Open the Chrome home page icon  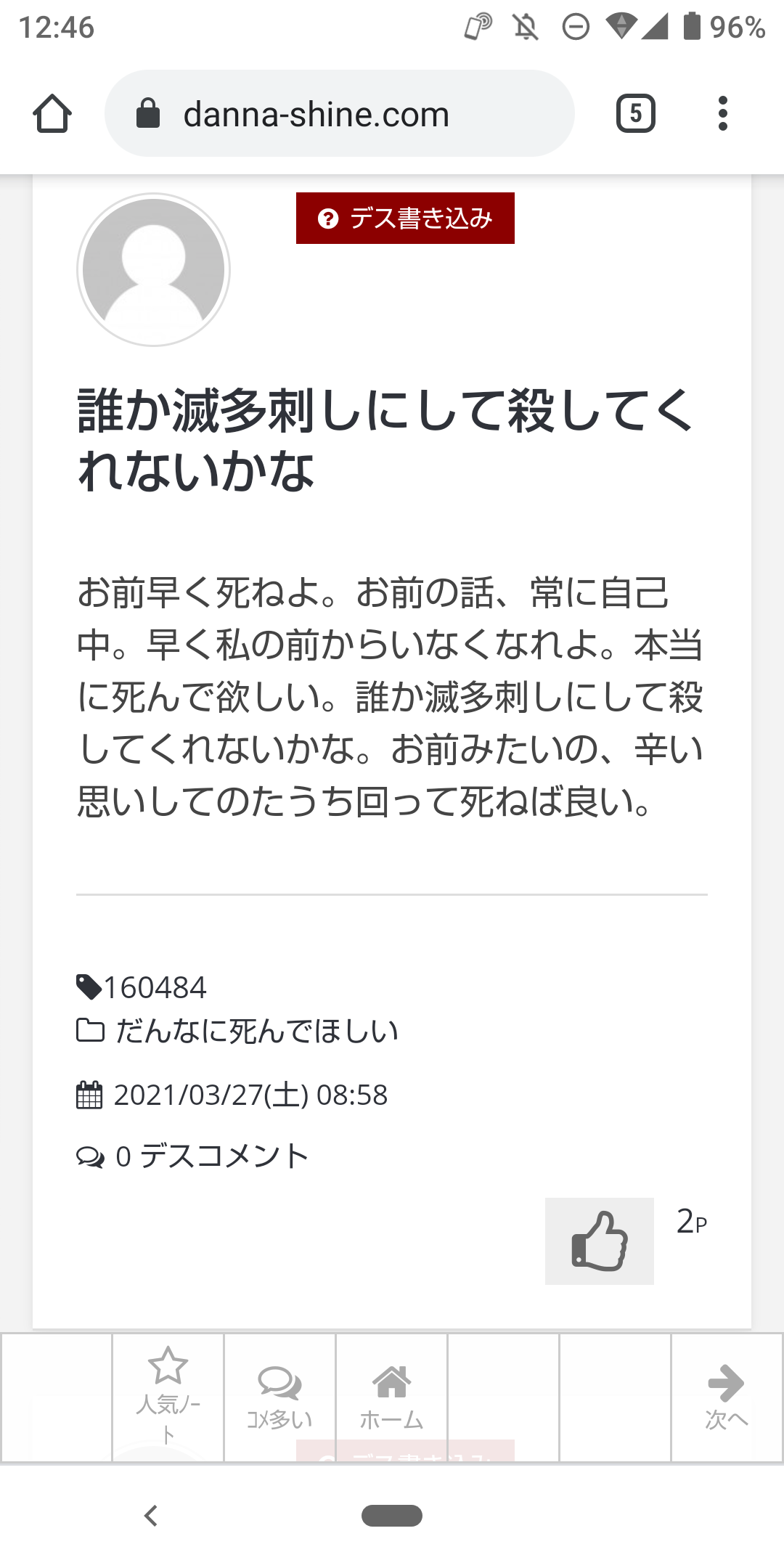click(52, 114)
